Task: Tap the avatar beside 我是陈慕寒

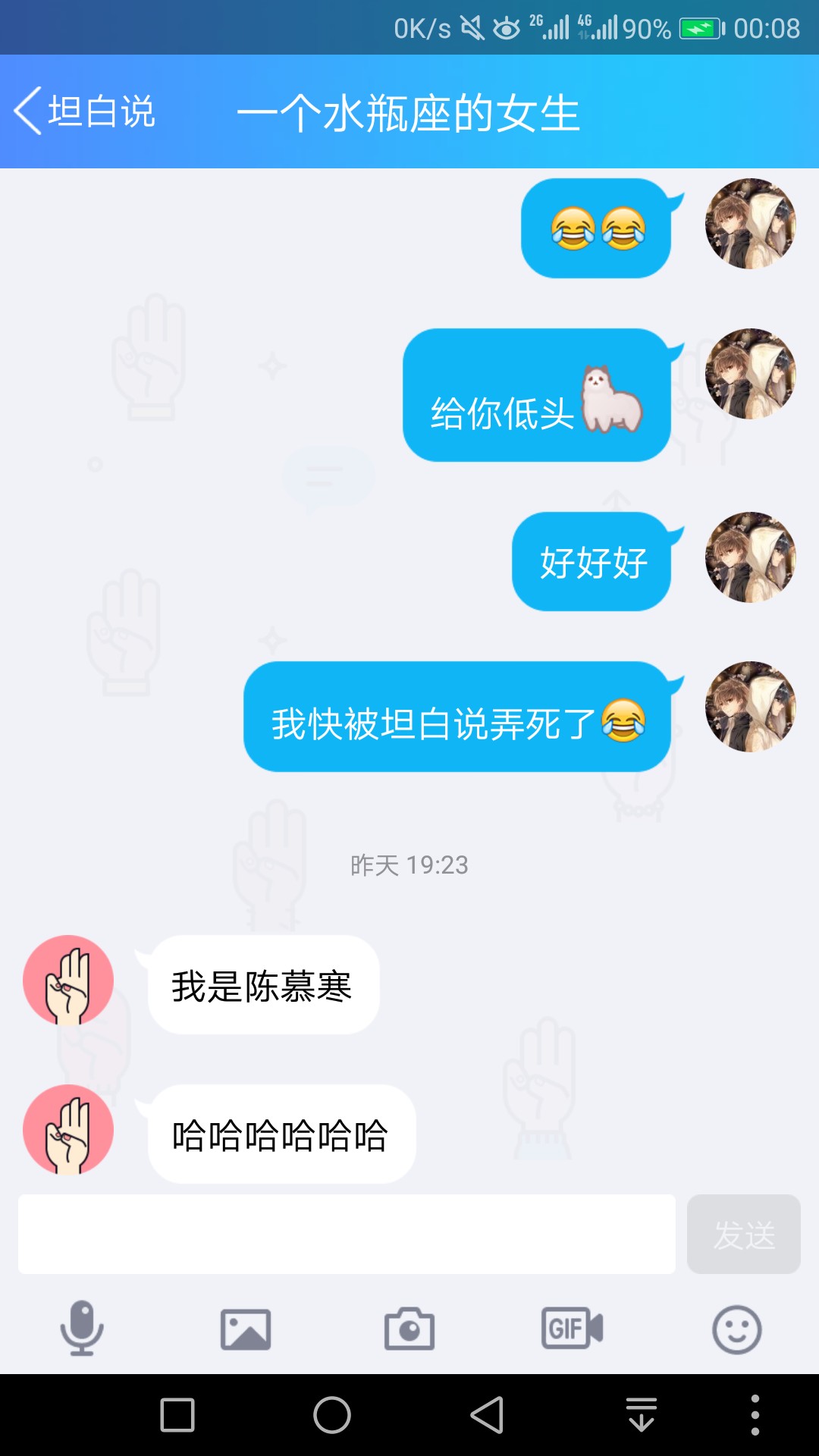Action: [x=68, y=981]
